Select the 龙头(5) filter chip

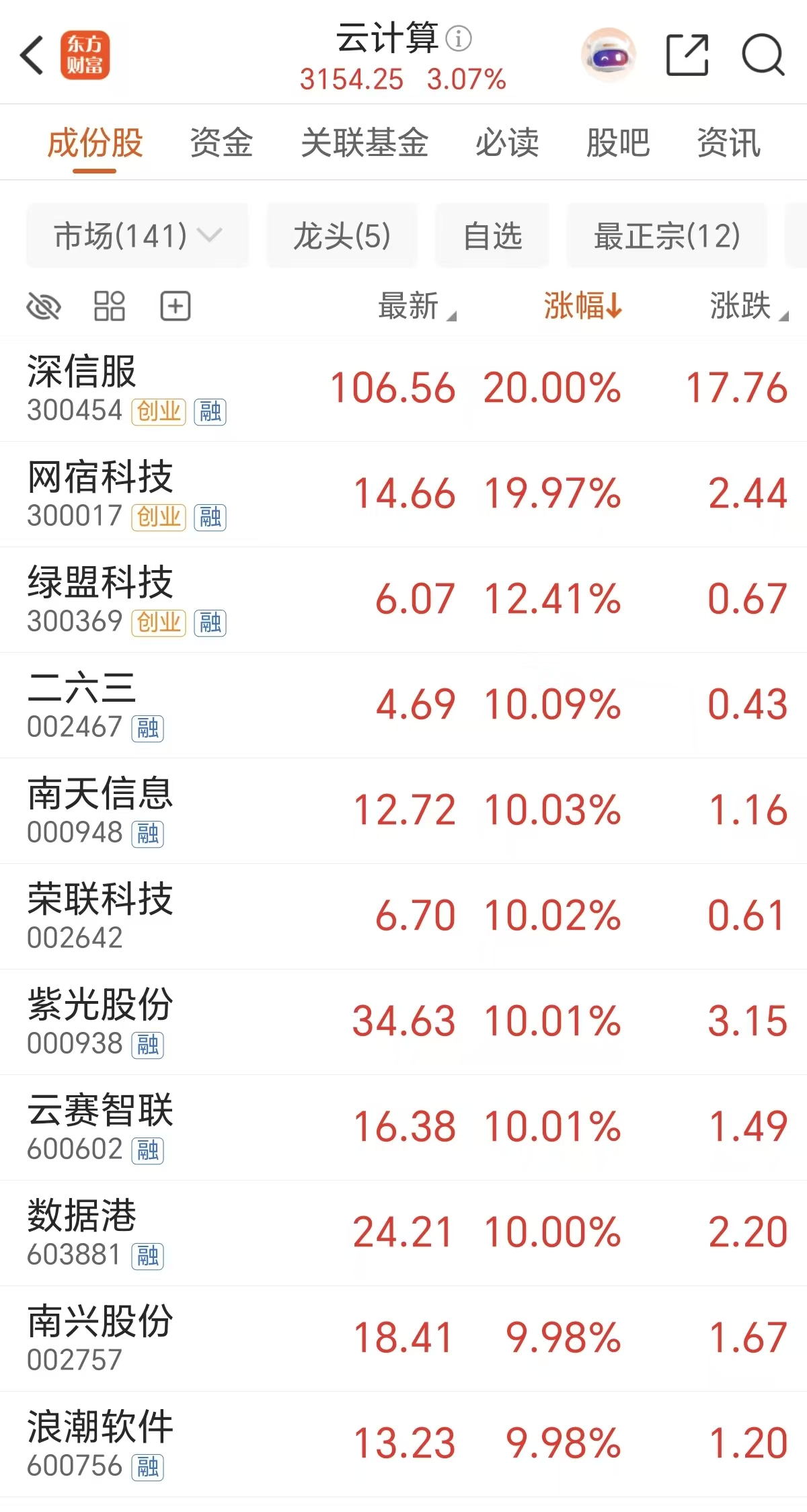point(342,236)
